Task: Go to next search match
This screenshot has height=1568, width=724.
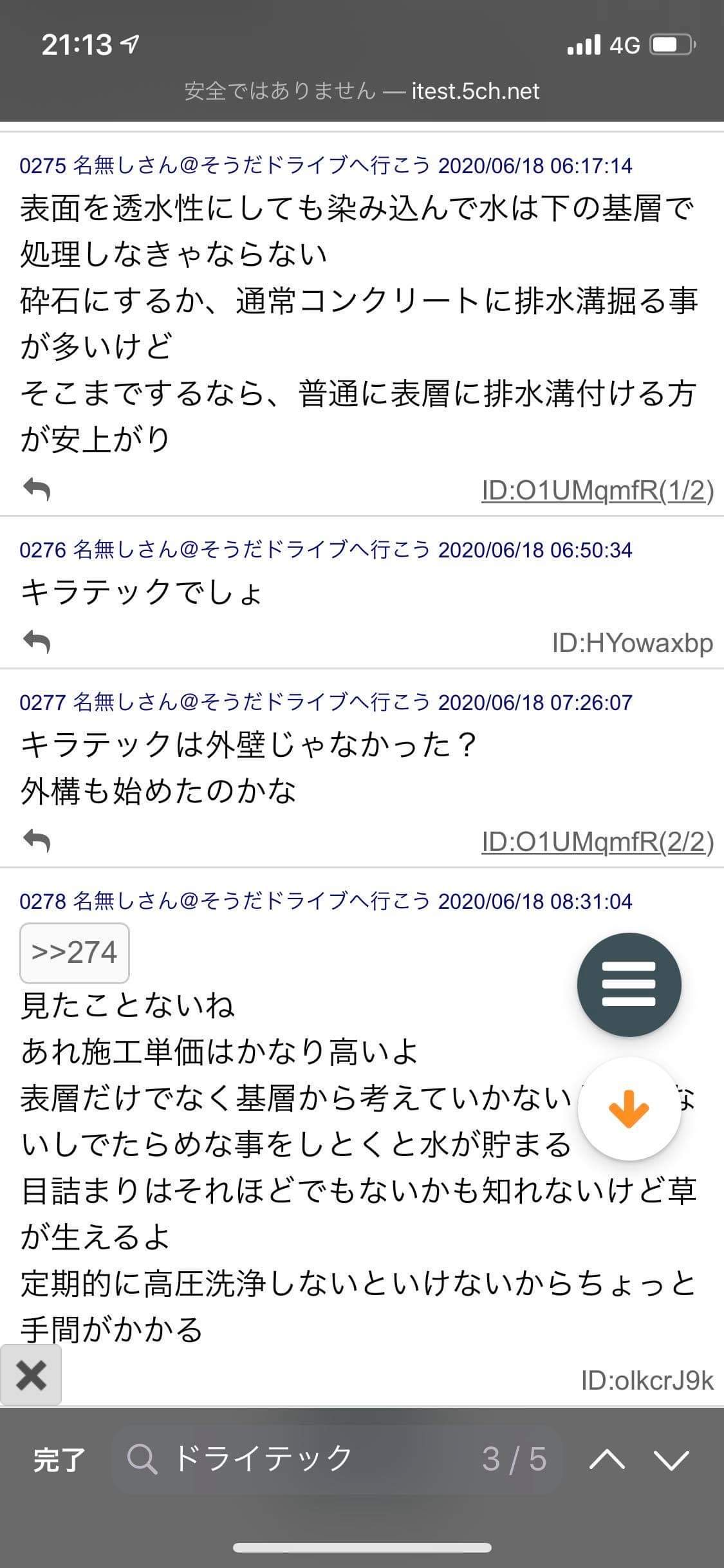Action: point(671,1459)
